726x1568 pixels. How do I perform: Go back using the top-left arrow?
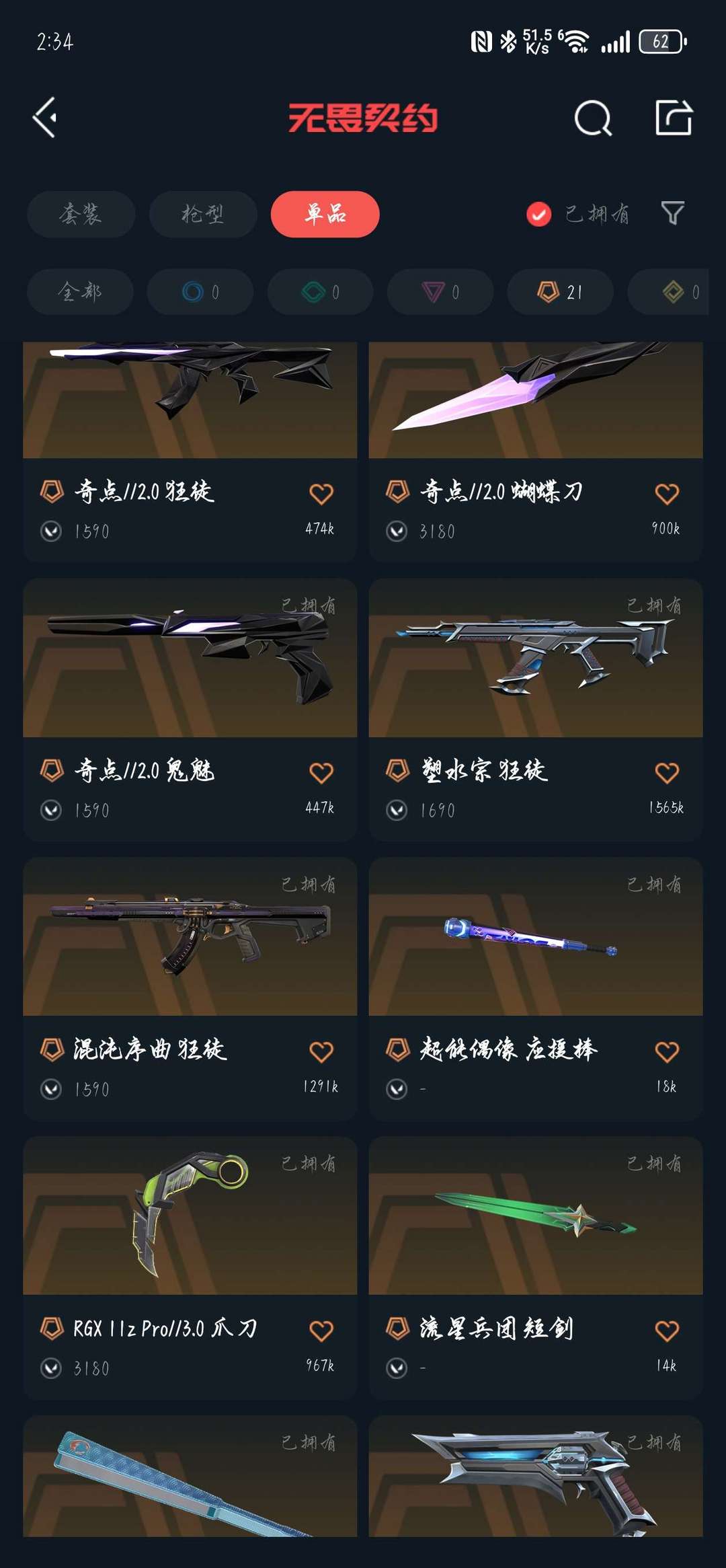45,118
